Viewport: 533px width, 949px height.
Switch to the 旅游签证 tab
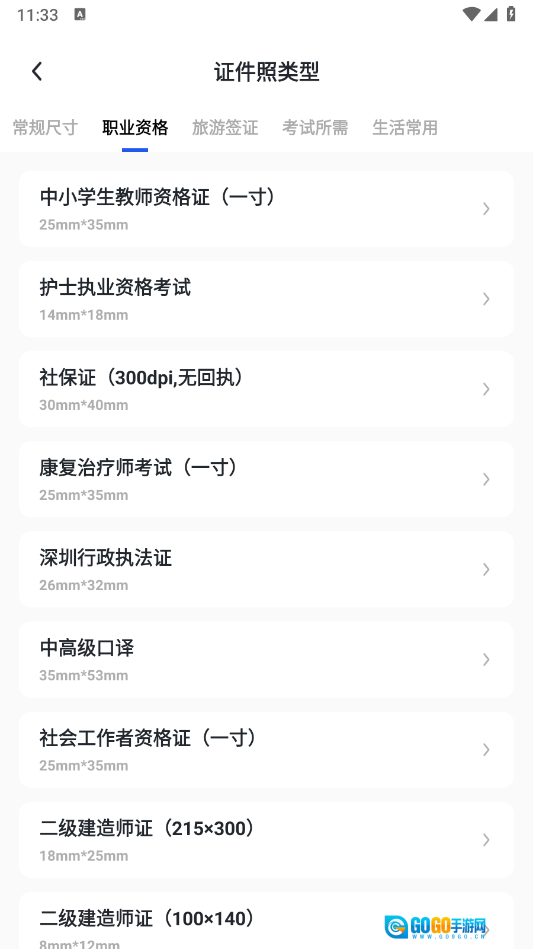(225, 128)
